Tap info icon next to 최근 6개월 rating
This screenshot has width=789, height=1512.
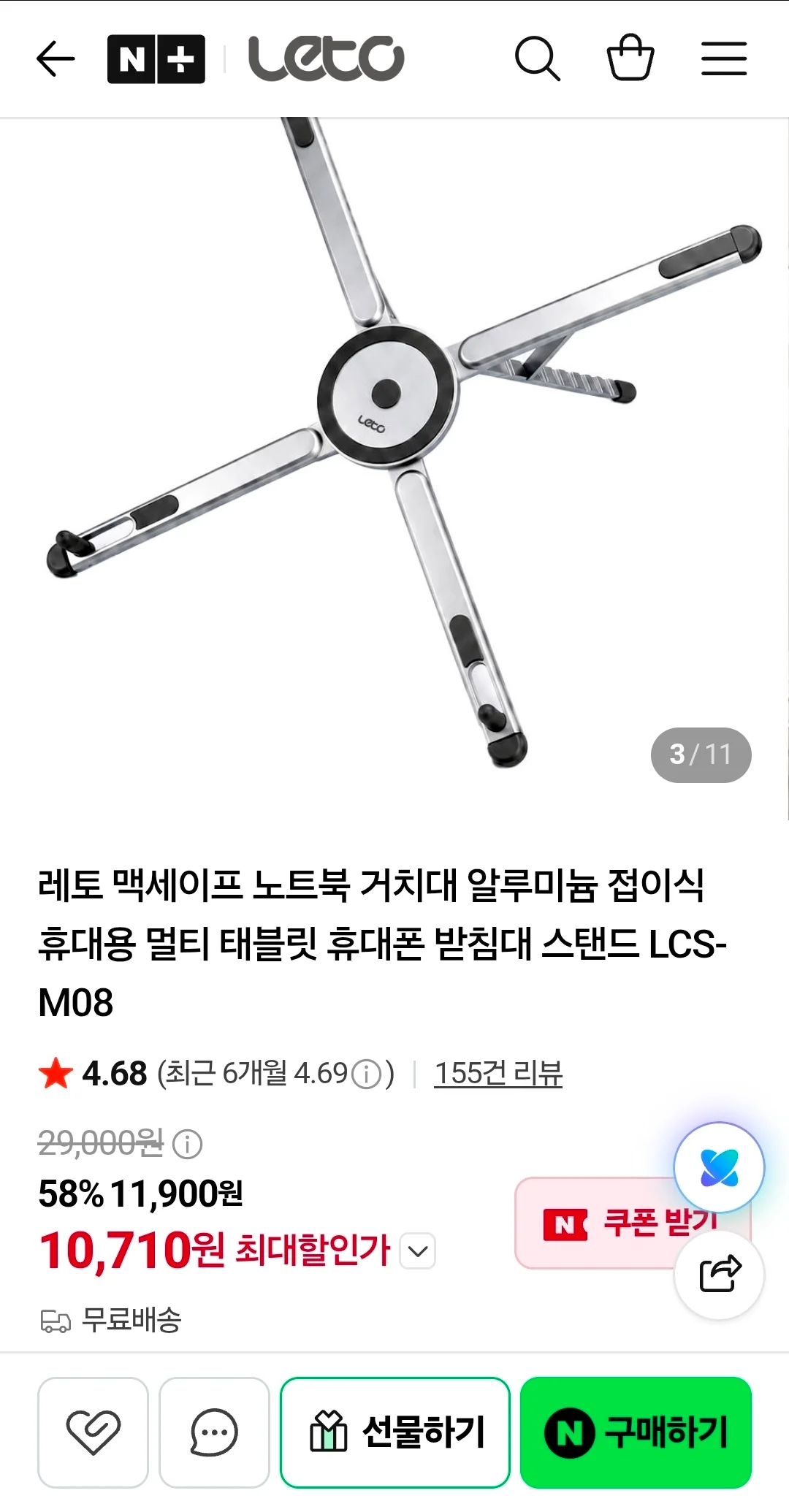(x=367, y=1074)
